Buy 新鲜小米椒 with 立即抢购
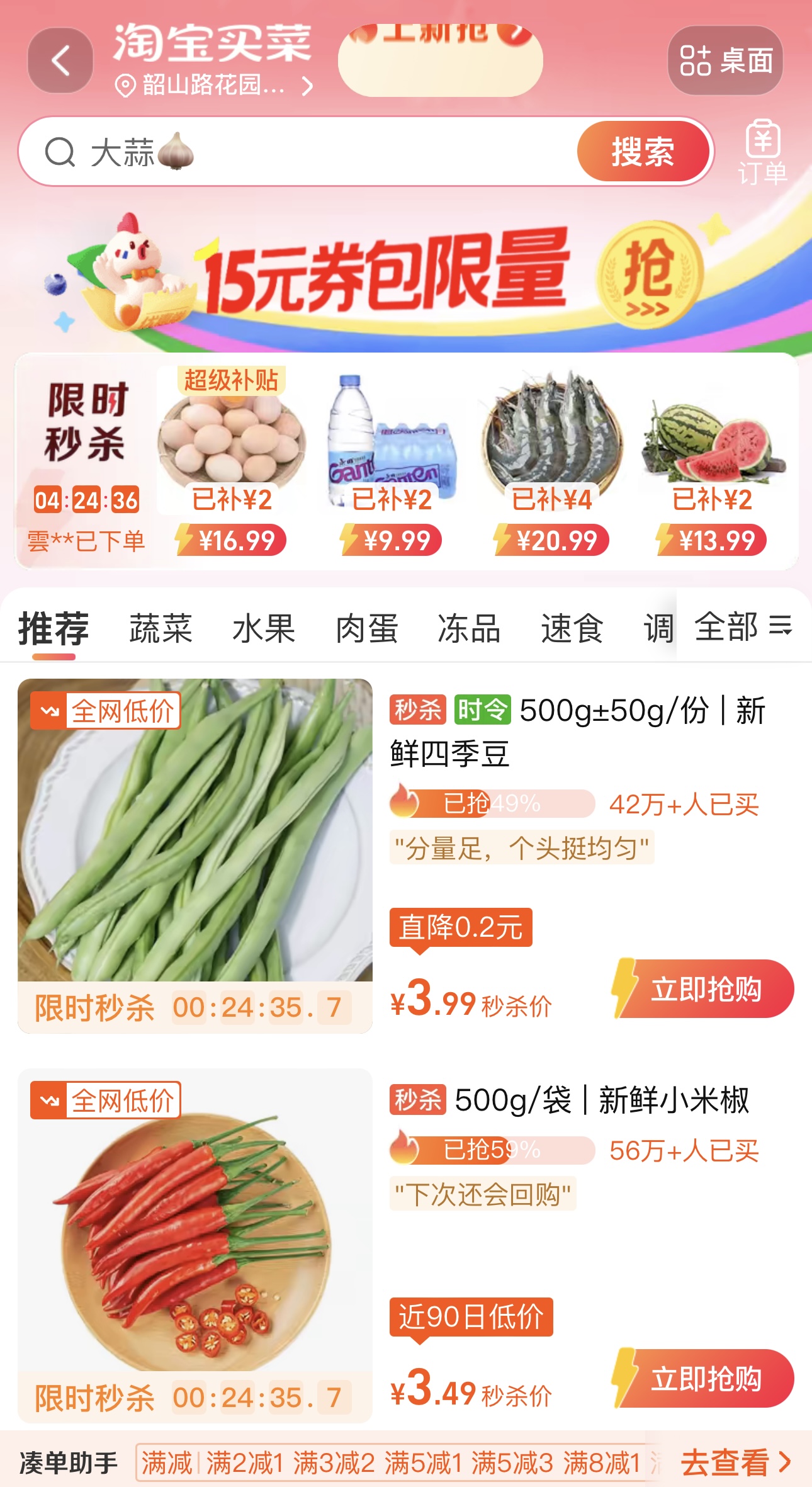Screen dimensions: 812x1487 [704, 1379]
